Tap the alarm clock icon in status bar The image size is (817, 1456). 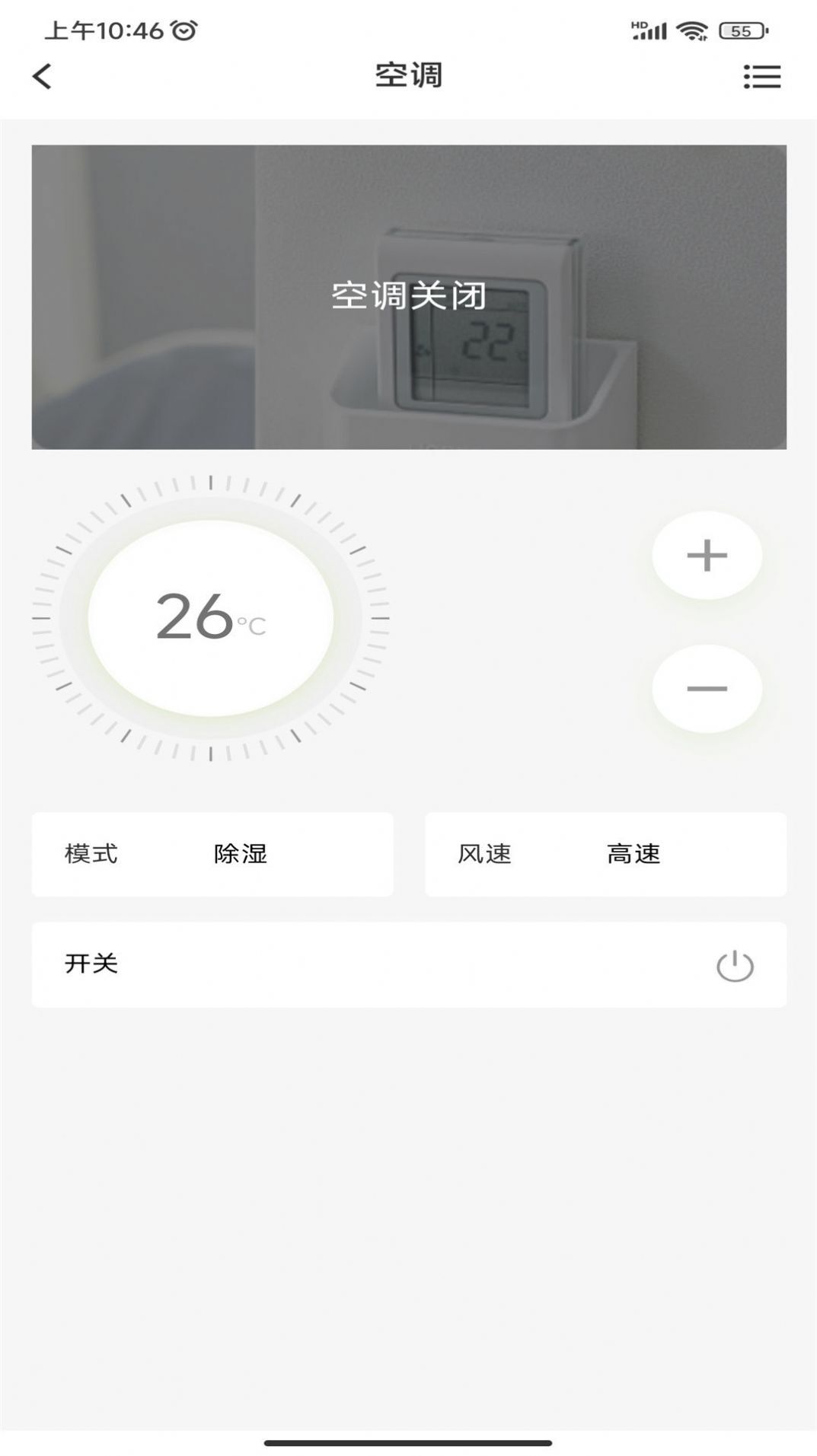click(183, 29)
